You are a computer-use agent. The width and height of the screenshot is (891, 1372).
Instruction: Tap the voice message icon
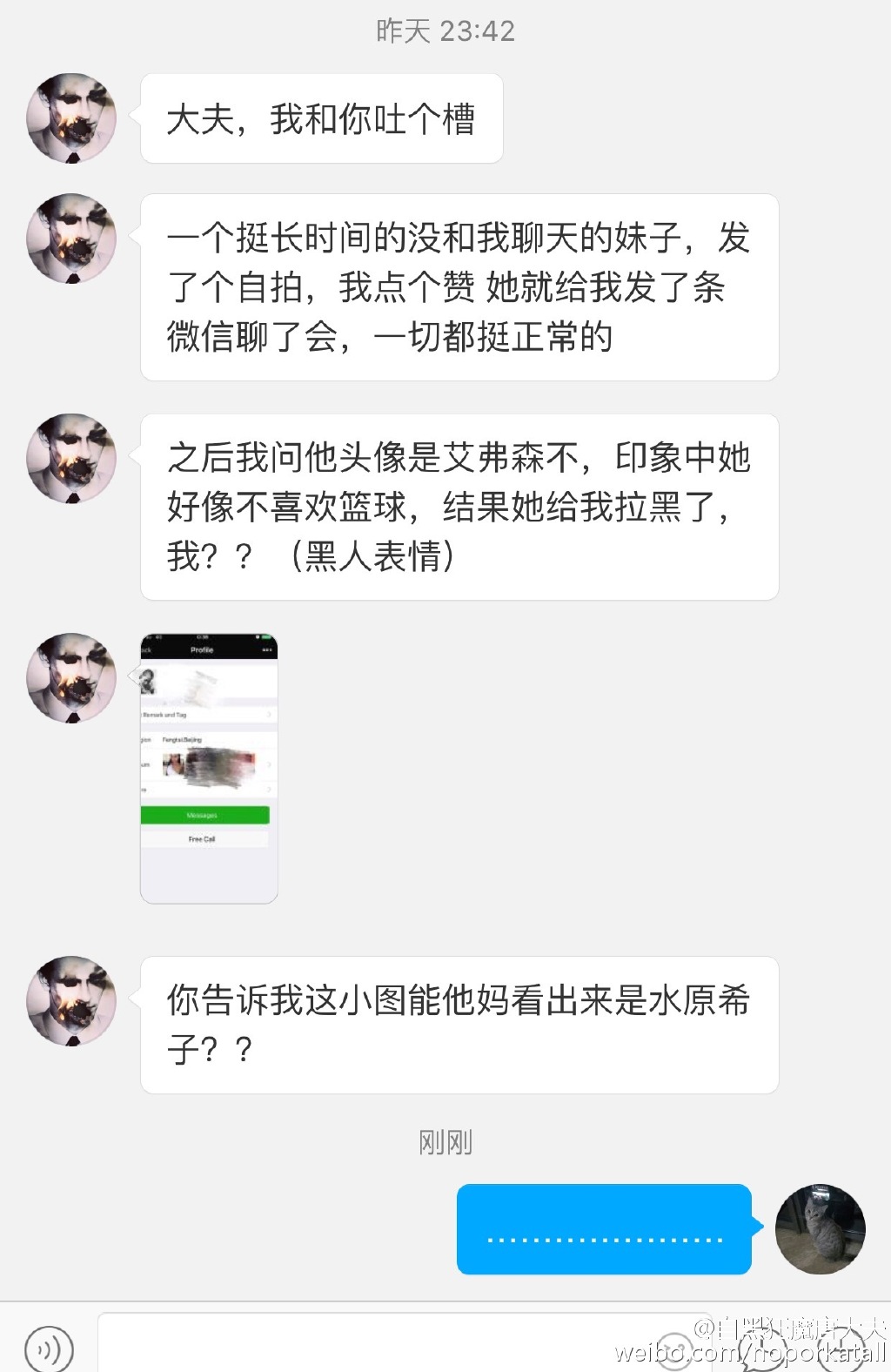49,1349
